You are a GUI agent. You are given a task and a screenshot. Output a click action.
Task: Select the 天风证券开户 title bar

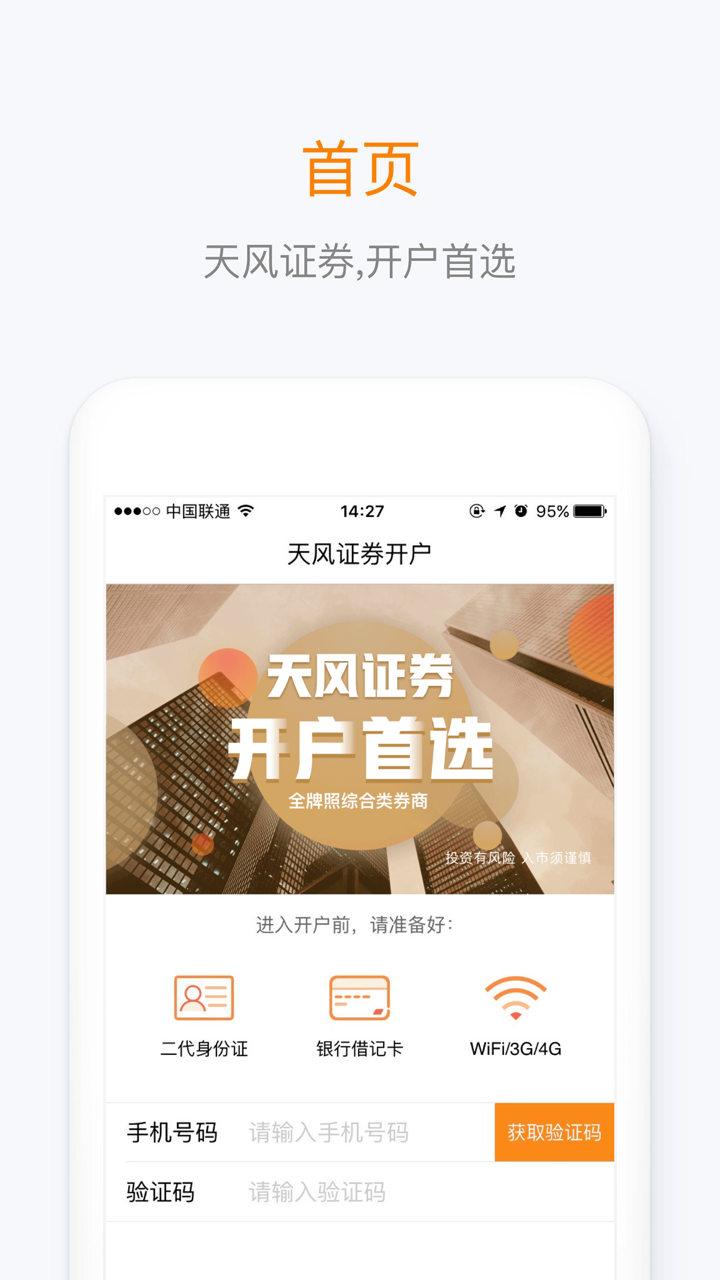coord(360,552)
